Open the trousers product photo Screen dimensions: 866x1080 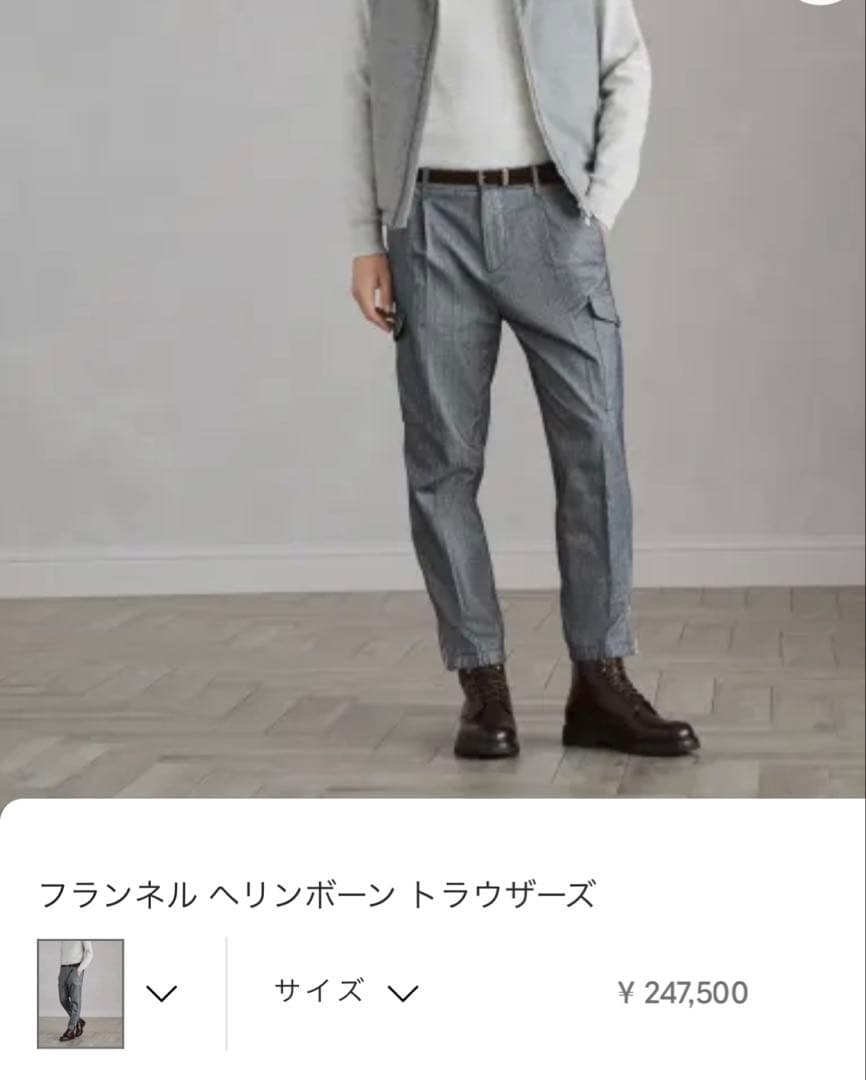point(433,400)
